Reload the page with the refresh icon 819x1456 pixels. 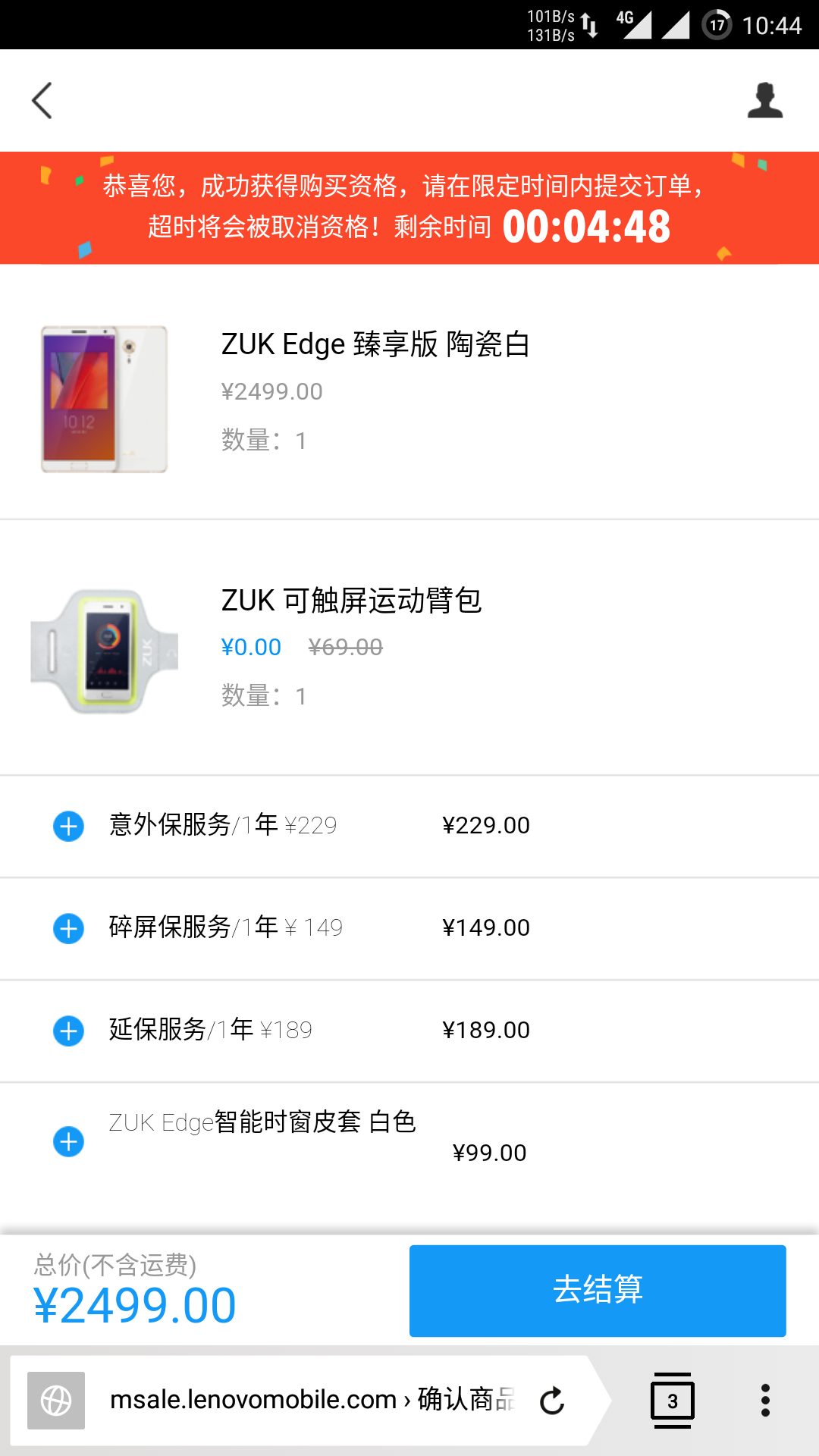[552, 1401]
